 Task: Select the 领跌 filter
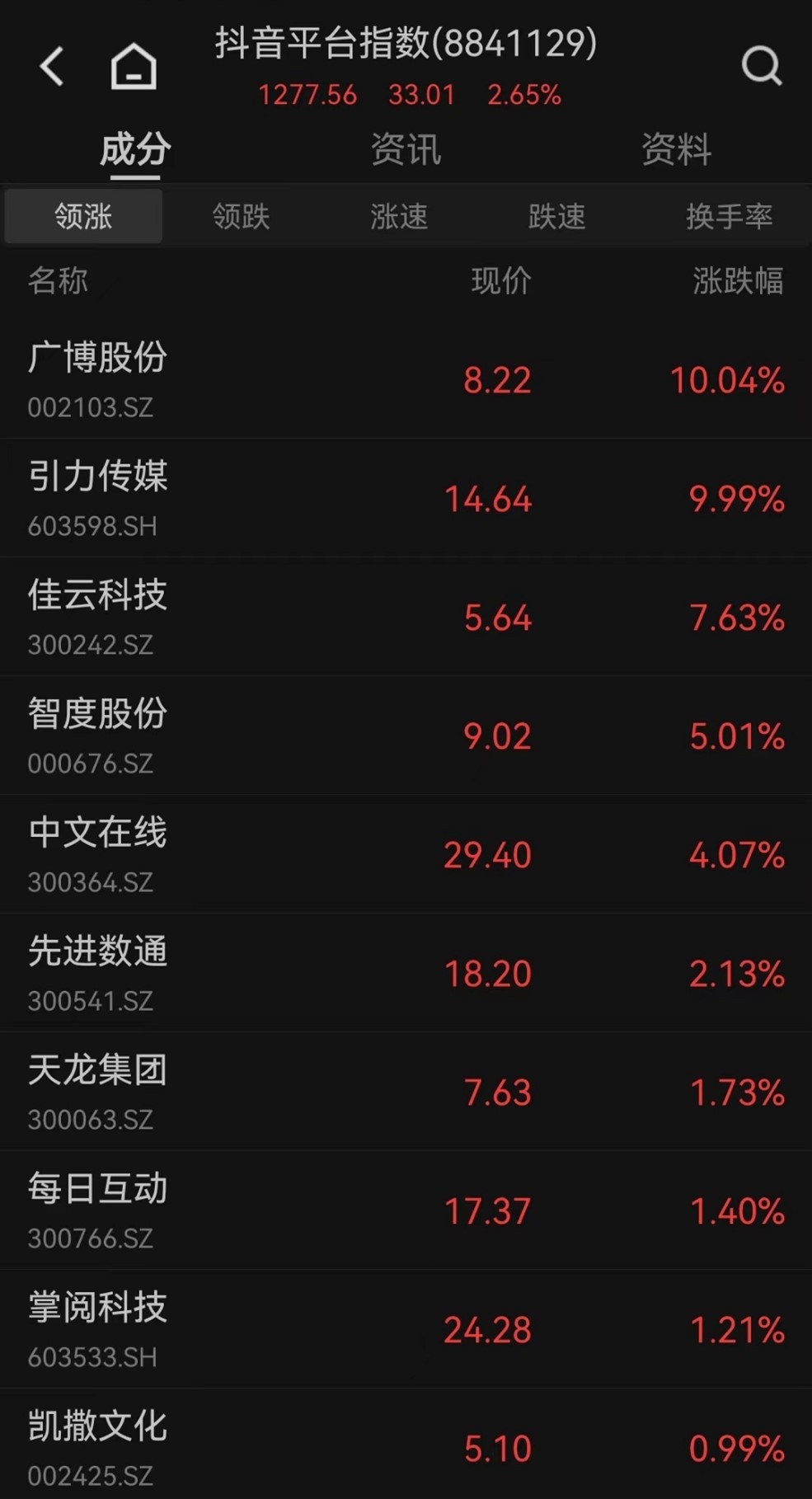click(241, 217)
